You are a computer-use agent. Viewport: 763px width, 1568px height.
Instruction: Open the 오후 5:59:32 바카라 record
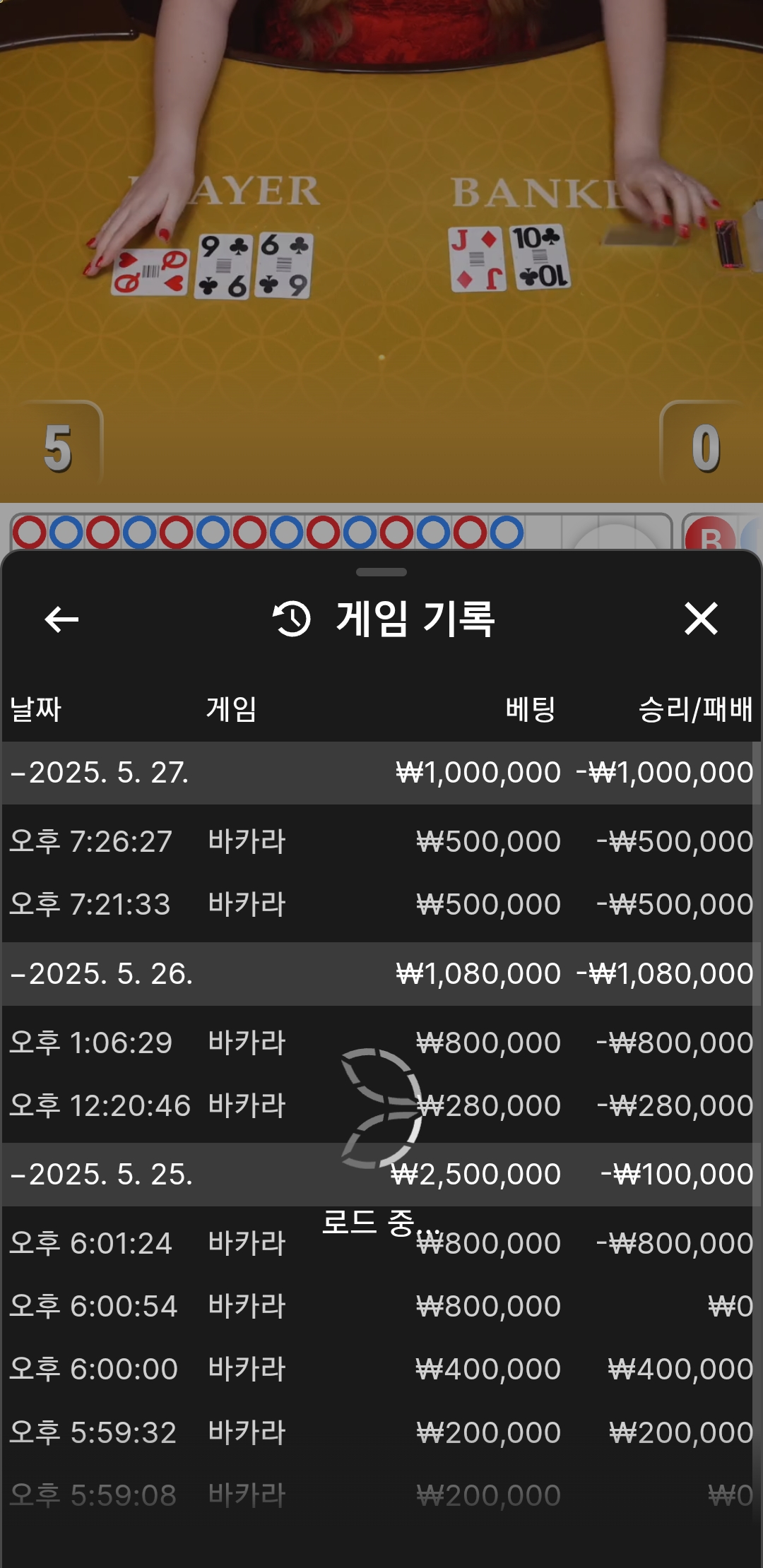coord(380,1432)
